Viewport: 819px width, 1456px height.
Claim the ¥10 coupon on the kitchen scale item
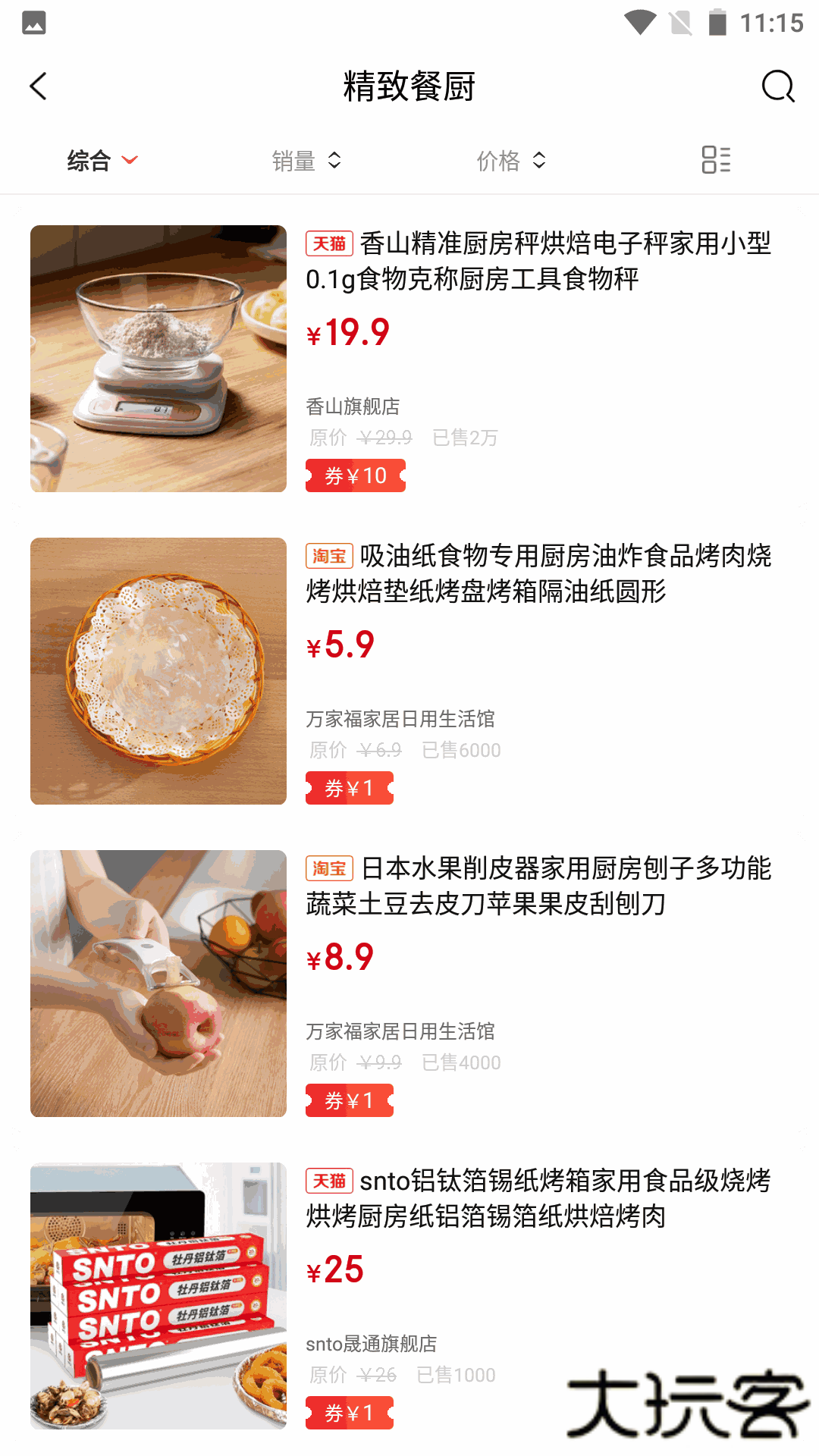[356, 475]
